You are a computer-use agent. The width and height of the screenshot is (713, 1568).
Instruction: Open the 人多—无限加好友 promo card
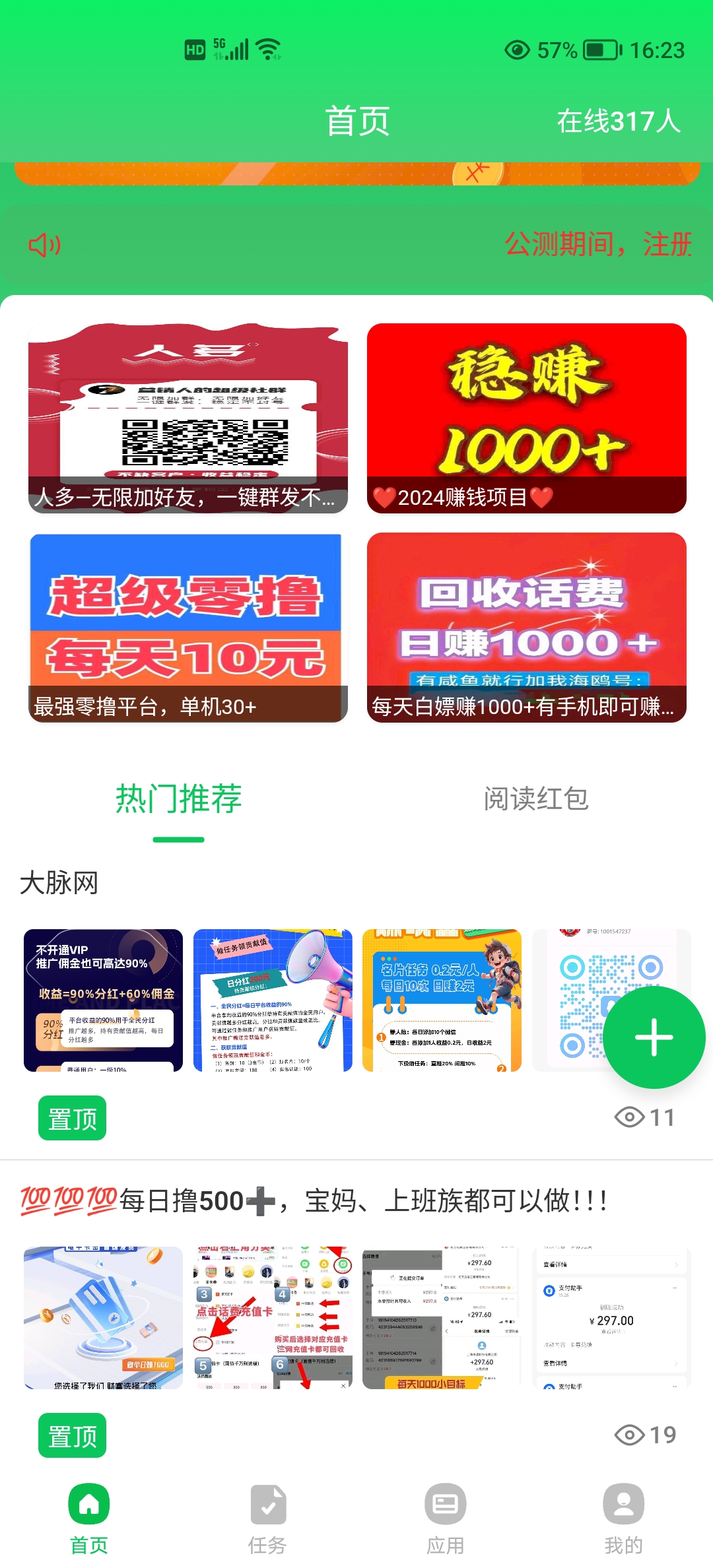pos(188,418)
